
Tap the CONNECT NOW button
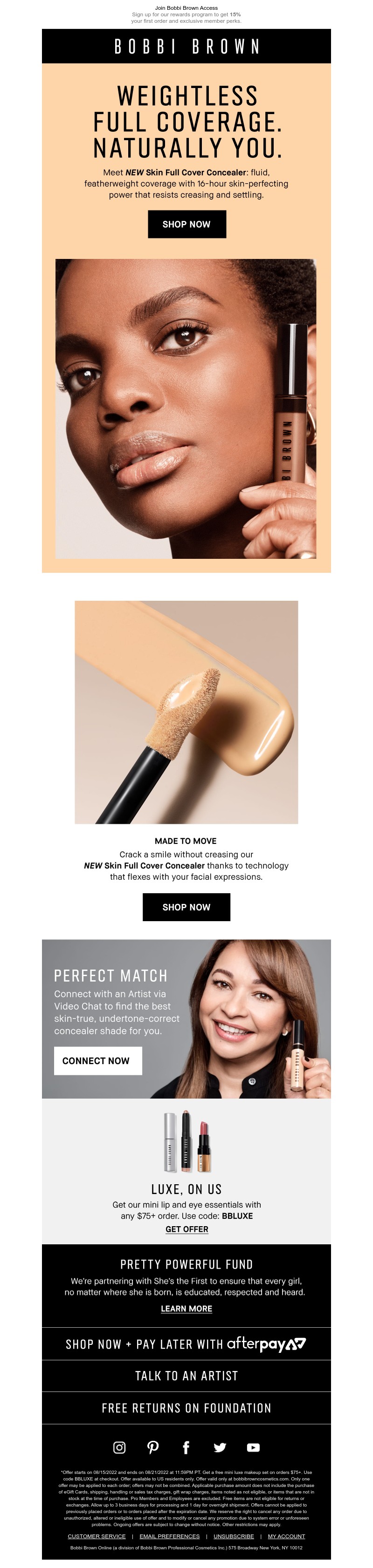(x=97, y=1060)
